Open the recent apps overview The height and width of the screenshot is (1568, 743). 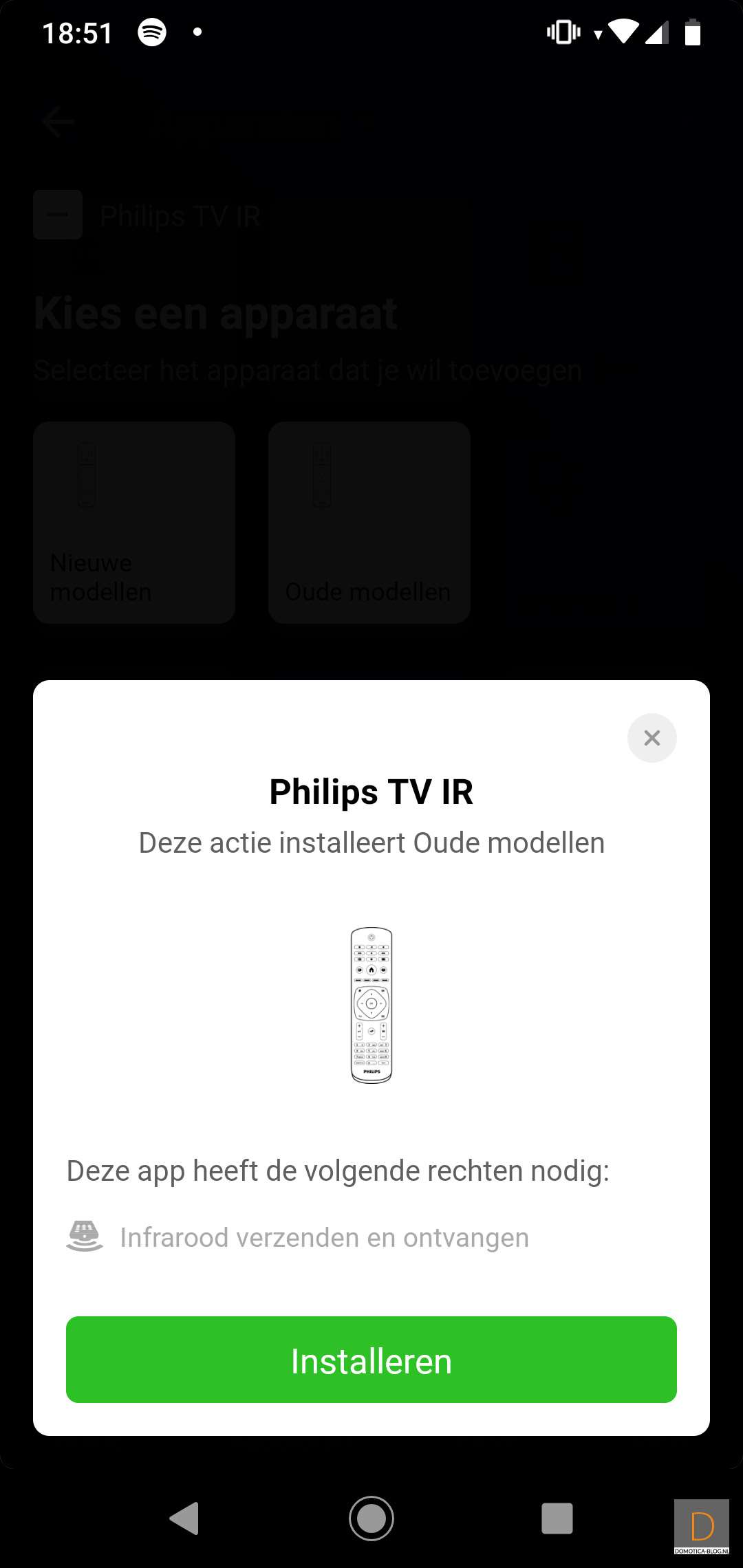[557, 1518]
